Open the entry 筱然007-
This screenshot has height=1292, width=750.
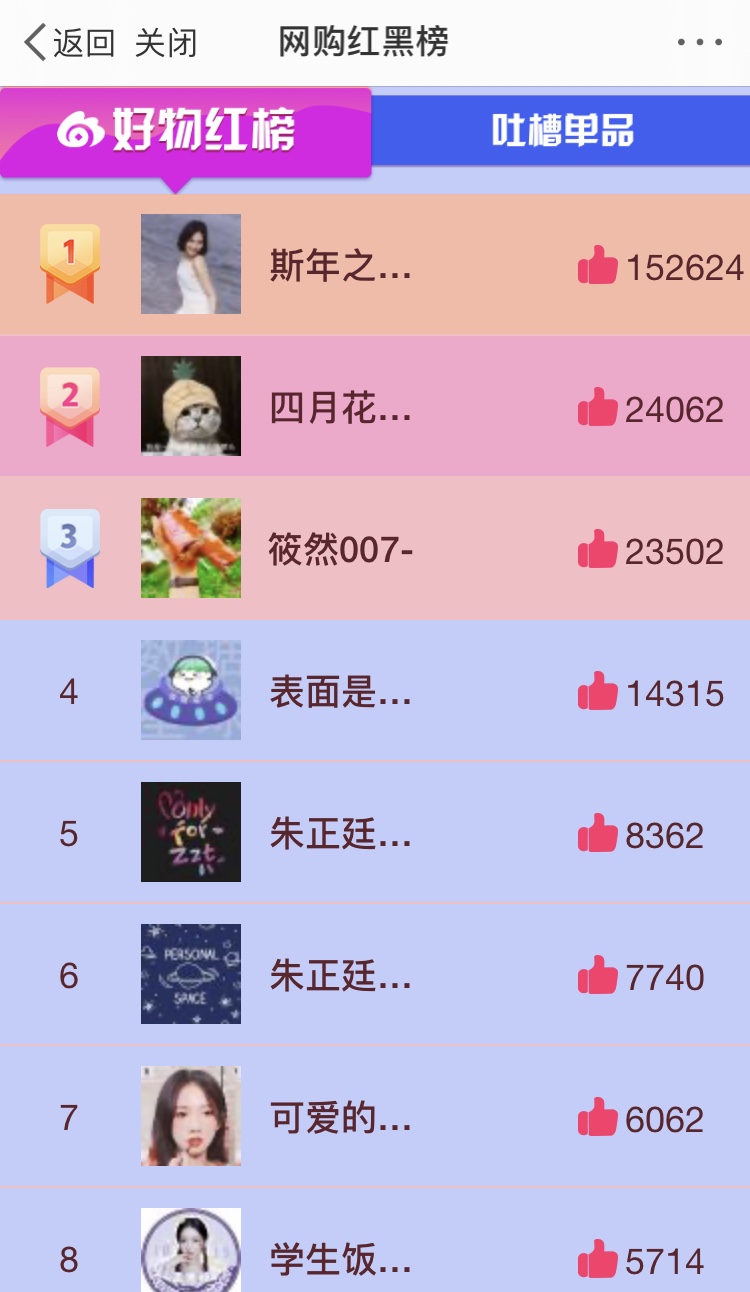[340, 551]
